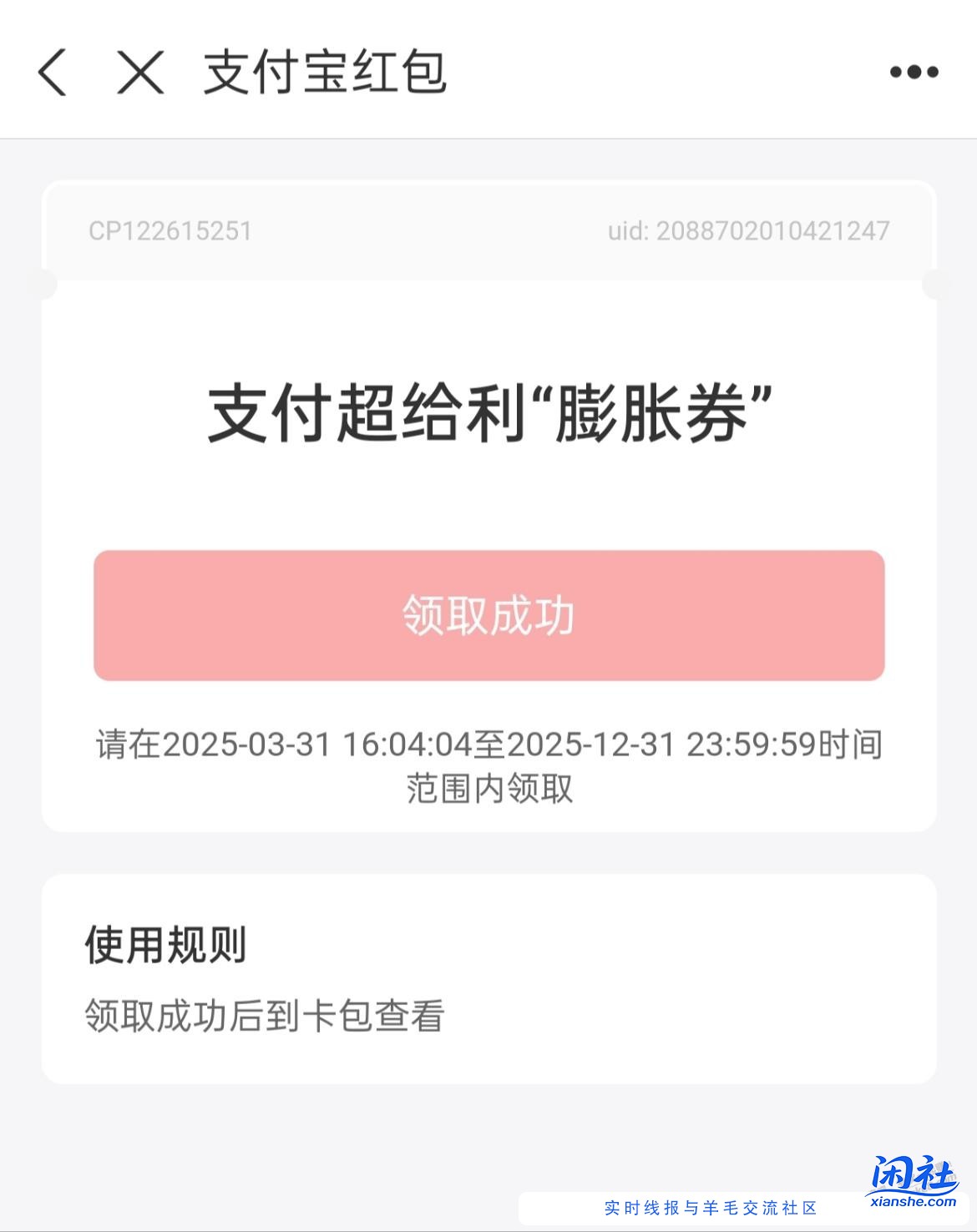Tap the close cross beside the title
The image size is (977, 1232).
140,73
